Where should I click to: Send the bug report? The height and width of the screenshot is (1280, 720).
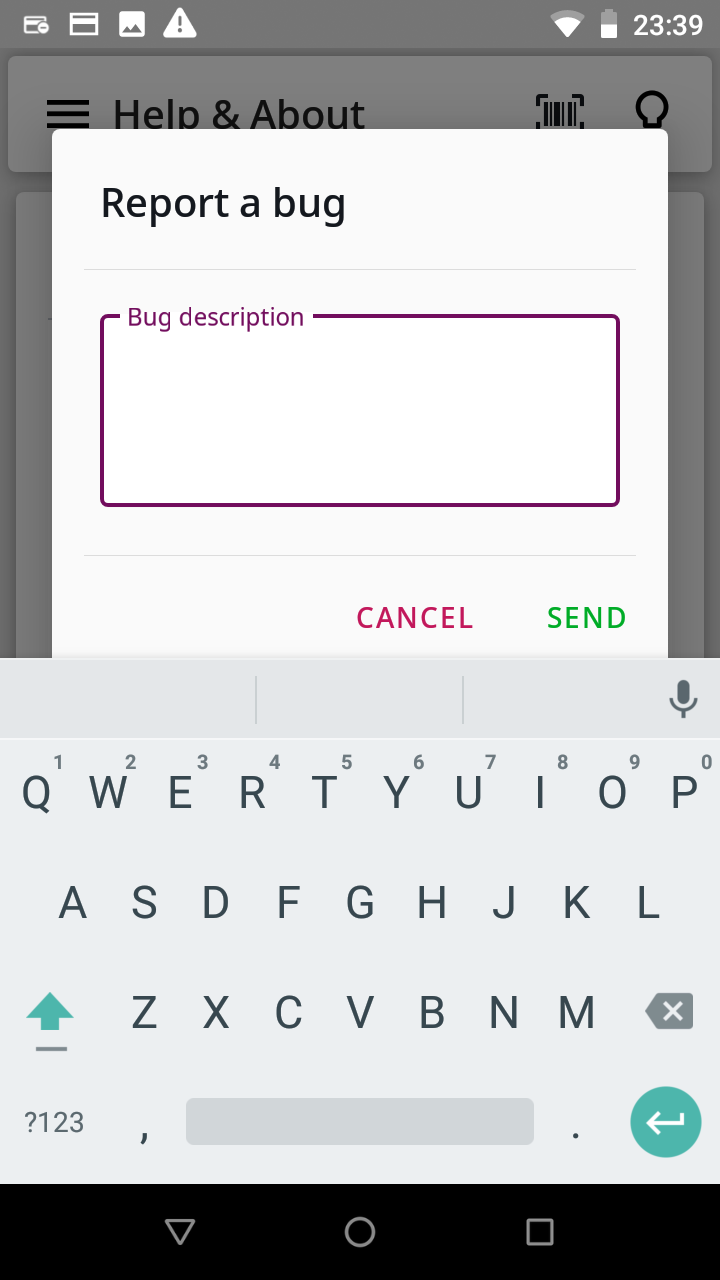[586, 618]
